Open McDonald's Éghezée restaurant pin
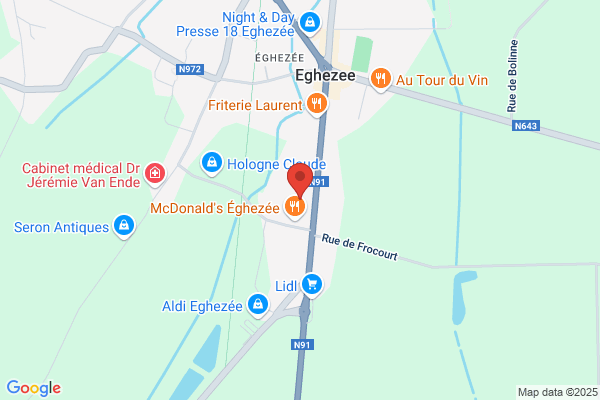The width and height of the screenshot is (600, 400). pos(295,207)
